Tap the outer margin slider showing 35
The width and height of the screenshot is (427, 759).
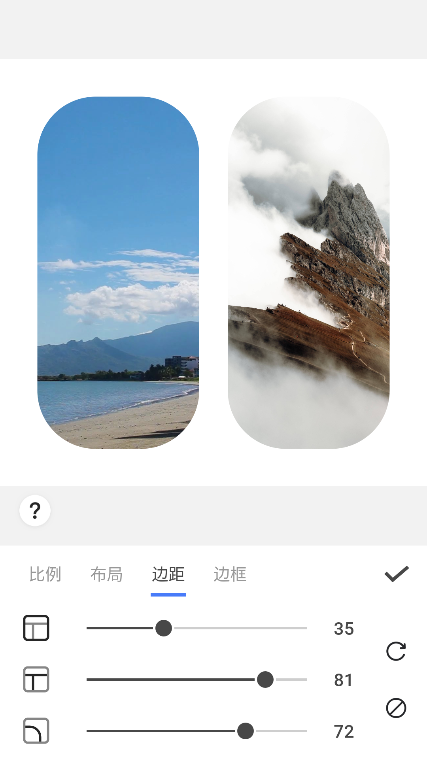197,628
